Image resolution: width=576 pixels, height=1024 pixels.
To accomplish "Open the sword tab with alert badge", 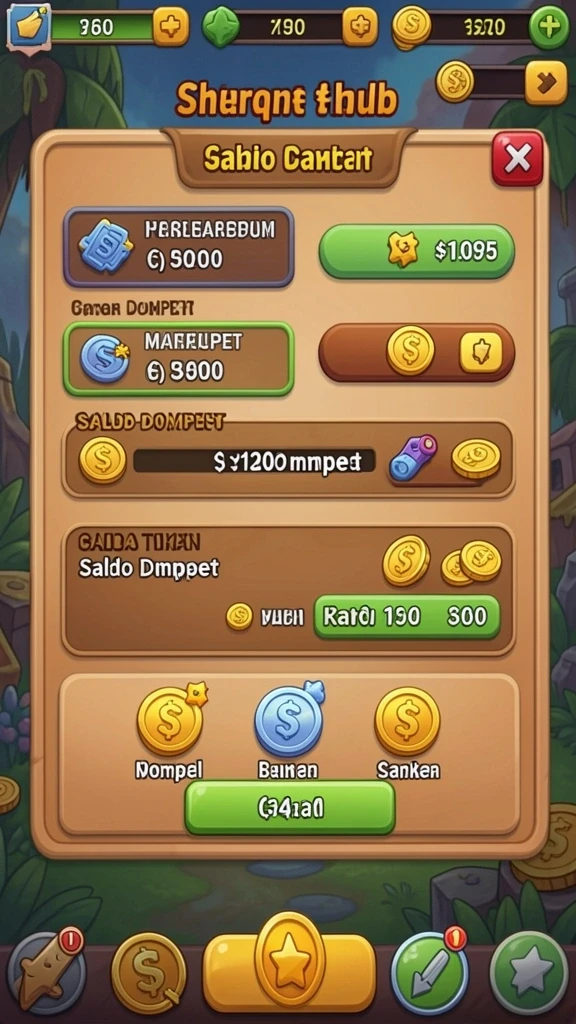I will point(46,972).
